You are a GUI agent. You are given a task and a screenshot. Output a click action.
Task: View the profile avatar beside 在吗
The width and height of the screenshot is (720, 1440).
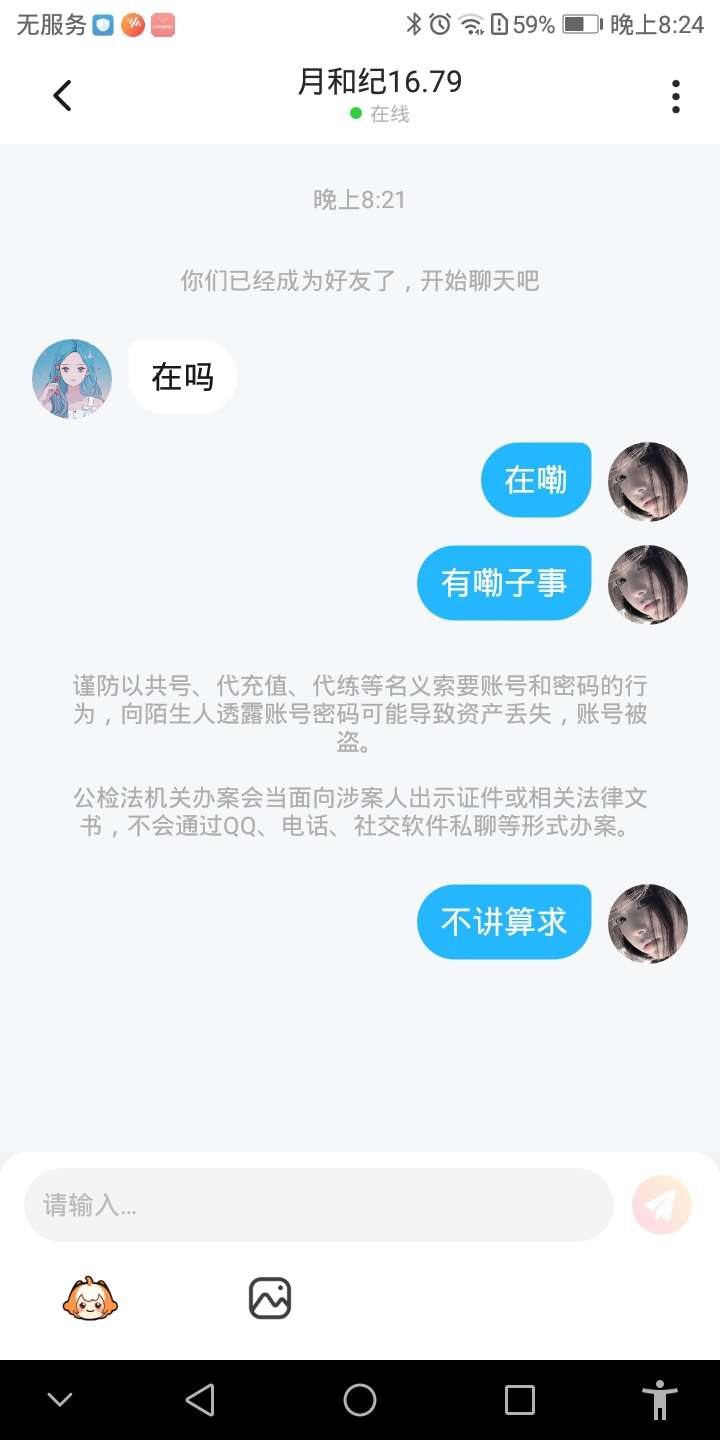[x=72, y=379]
